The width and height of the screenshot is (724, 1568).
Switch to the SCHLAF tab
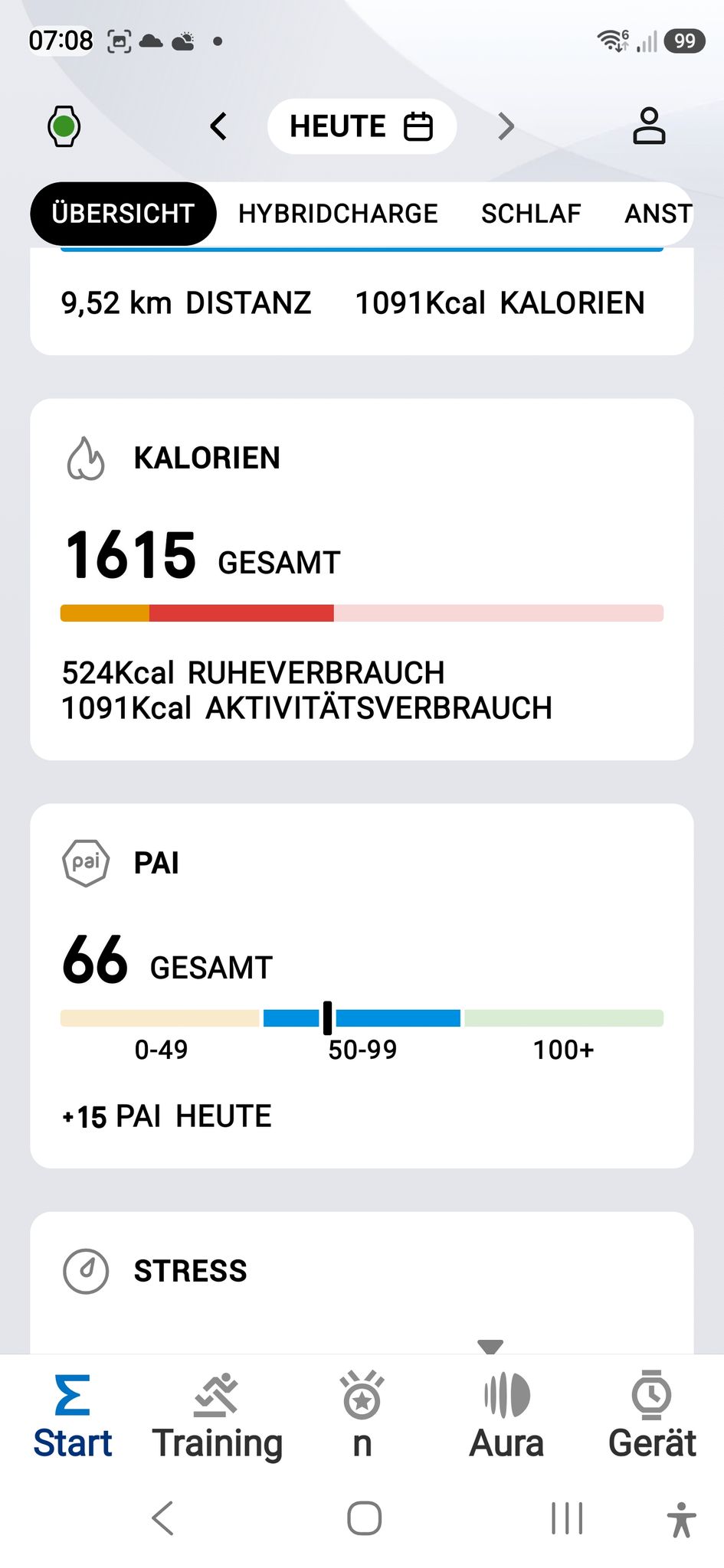[531, 214]
